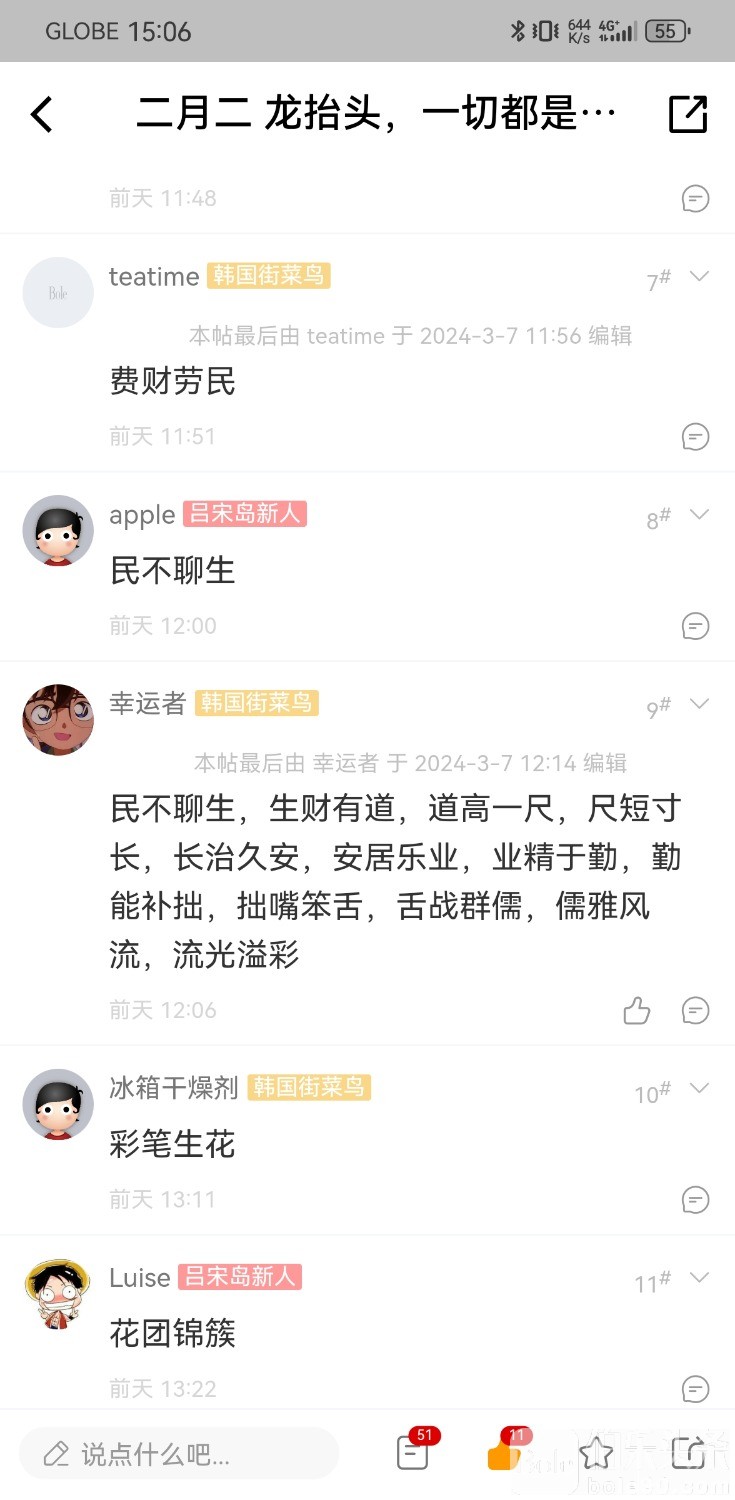The width and height of the screenshot is (735, 1500).
Task: Expand the options chevron on floor 10#
Action: coord(700,1088)
